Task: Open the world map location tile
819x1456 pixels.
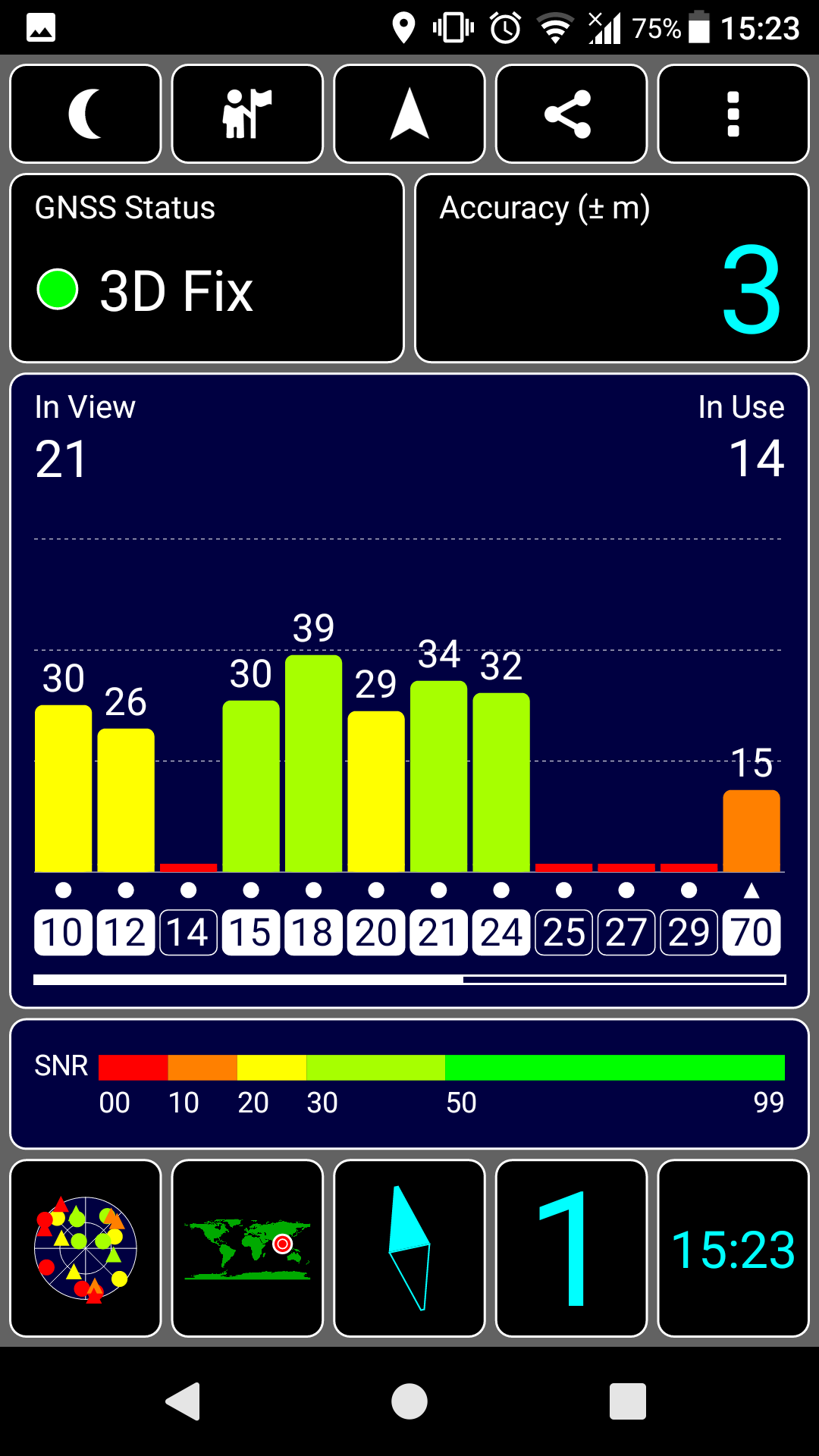Action: [x=247, y=1247]
